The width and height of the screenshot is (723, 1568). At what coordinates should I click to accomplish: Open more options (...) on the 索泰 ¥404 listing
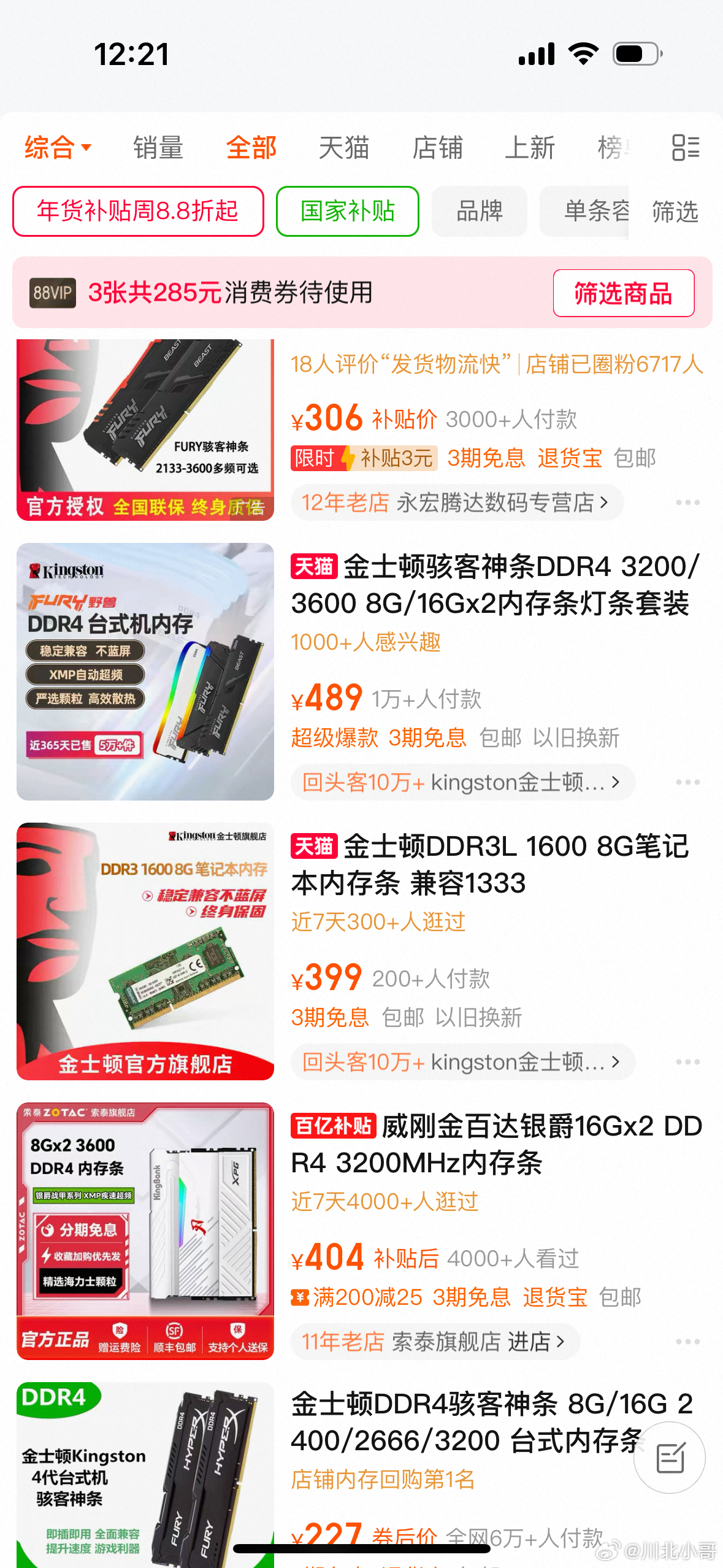point(687,1340)
